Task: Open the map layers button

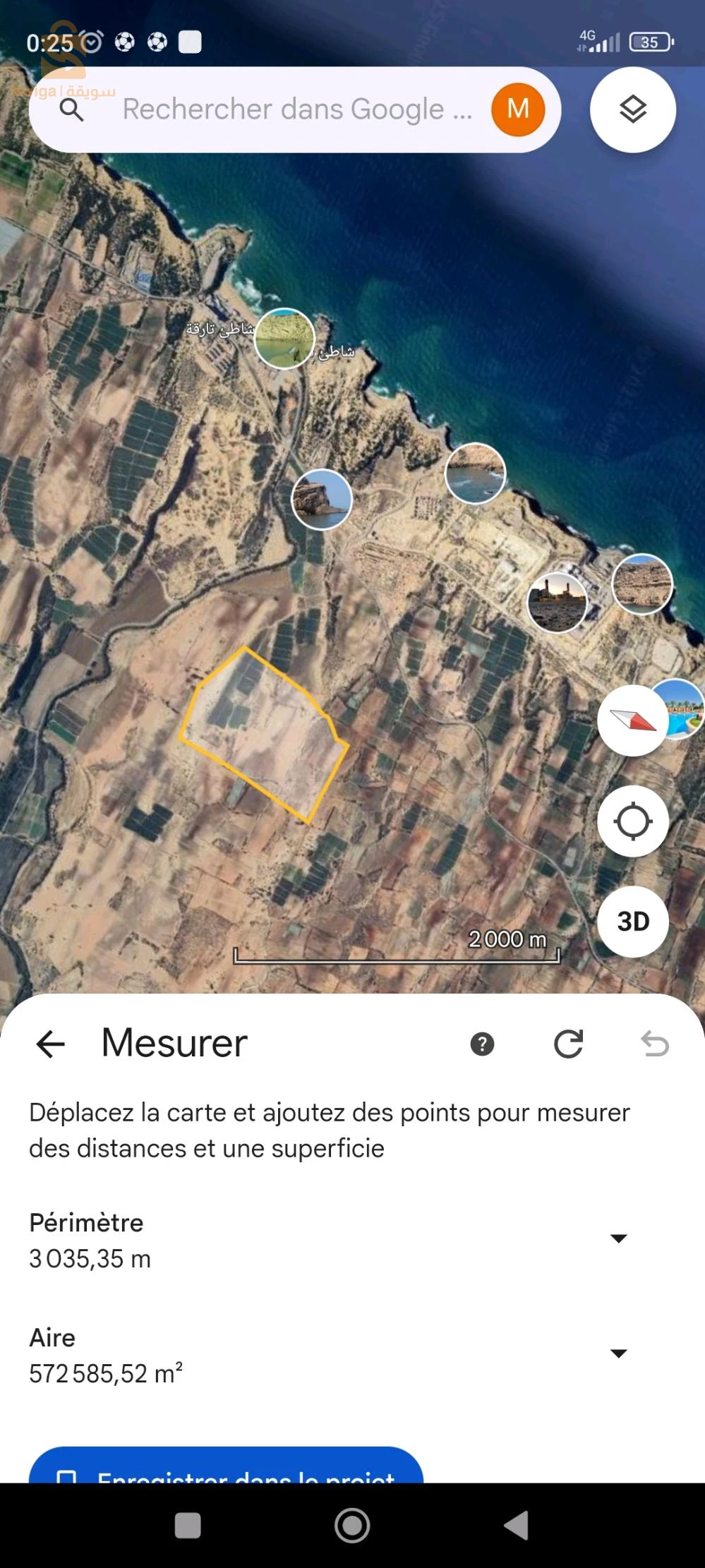Action: [632, 109]
